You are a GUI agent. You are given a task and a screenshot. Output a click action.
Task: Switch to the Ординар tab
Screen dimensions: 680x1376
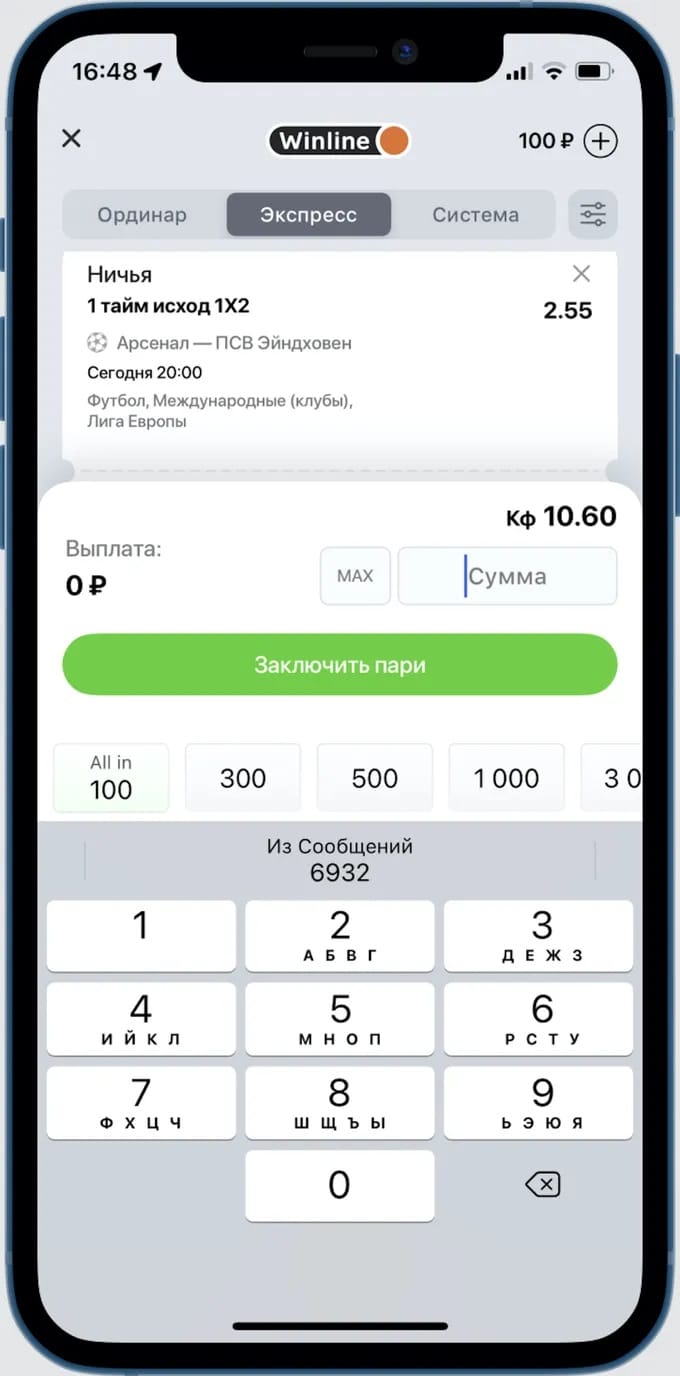point(142,215)
